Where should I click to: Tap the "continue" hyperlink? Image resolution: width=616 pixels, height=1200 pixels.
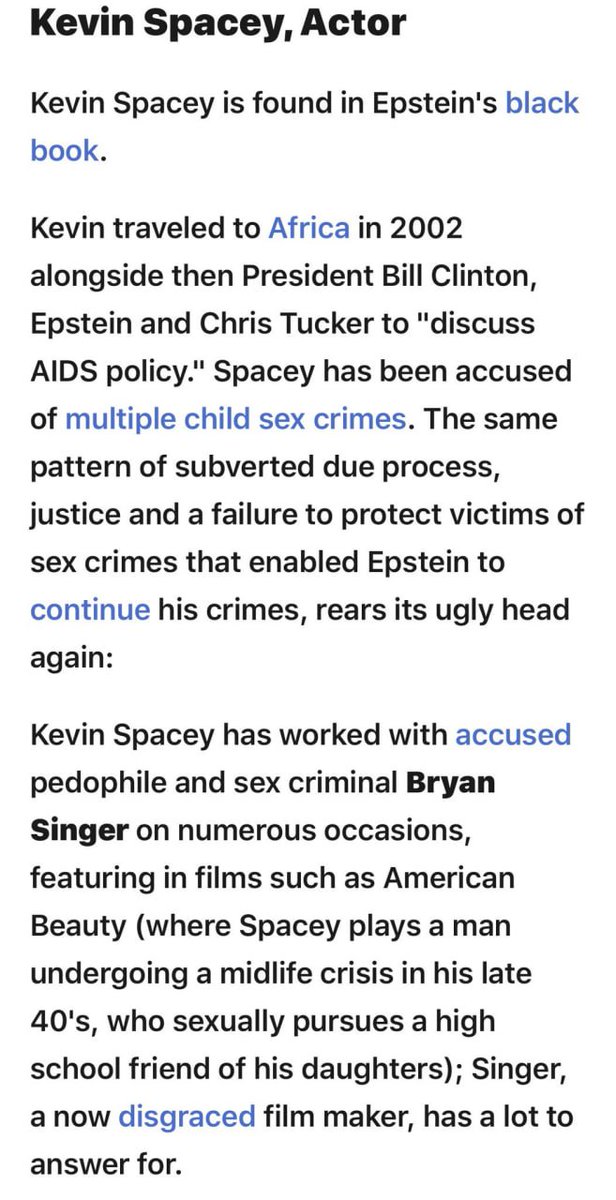[x=90, y=610]
